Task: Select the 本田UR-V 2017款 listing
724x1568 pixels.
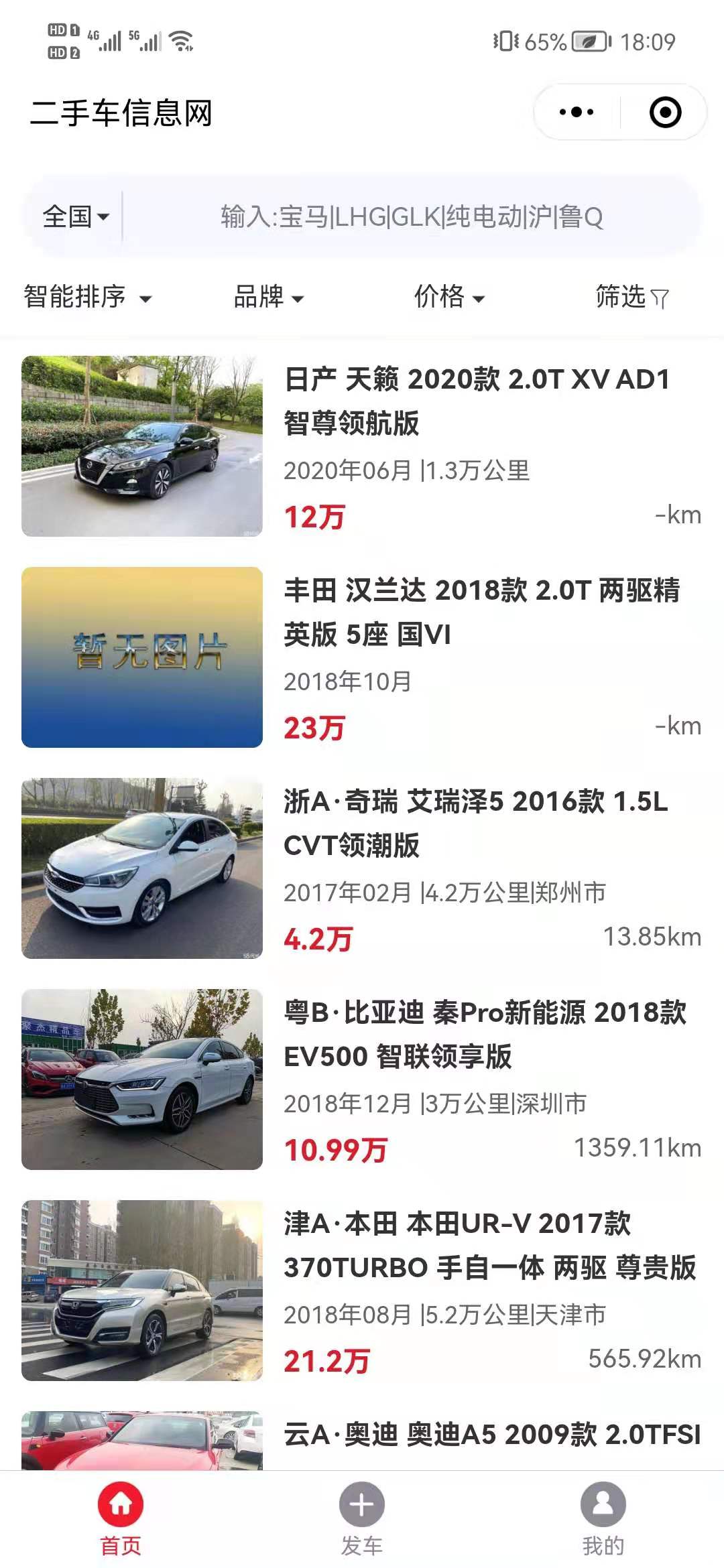Action: 362,1291
